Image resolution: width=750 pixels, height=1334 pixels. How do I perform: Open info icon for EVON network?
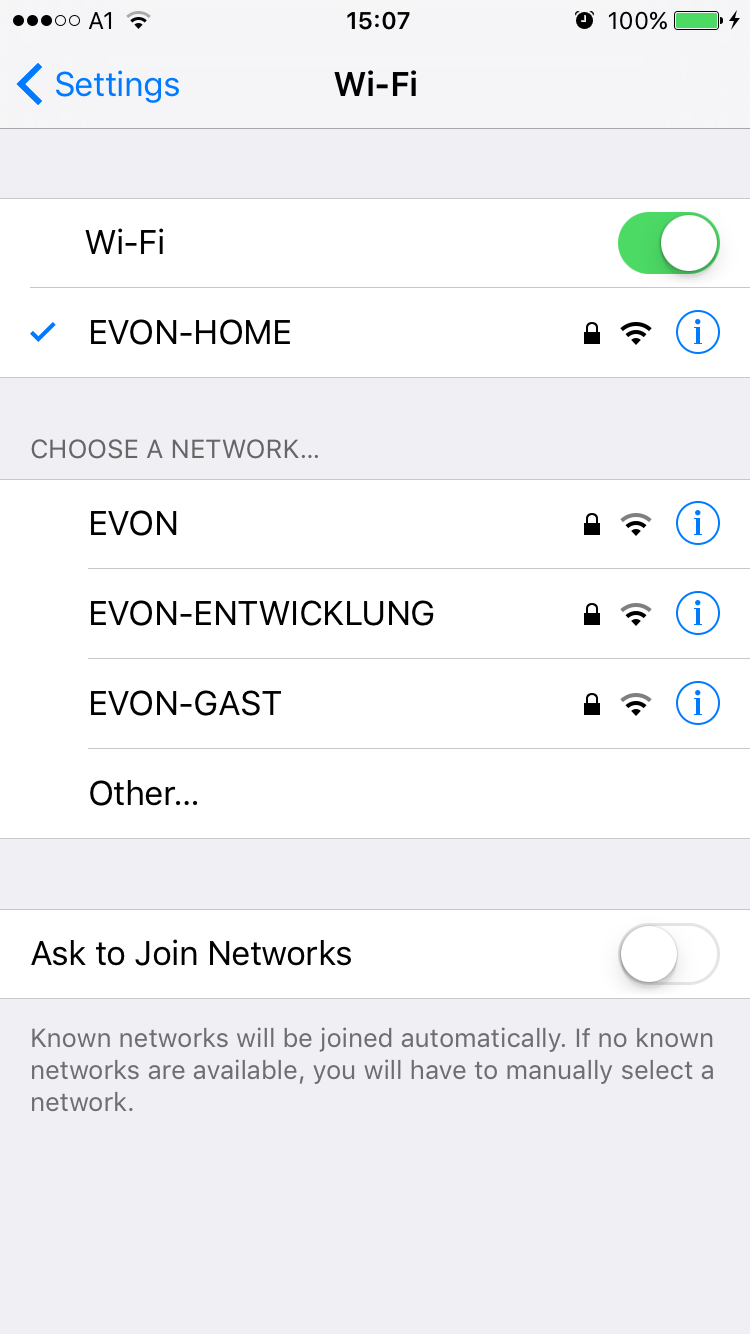(x=697, y=524)
